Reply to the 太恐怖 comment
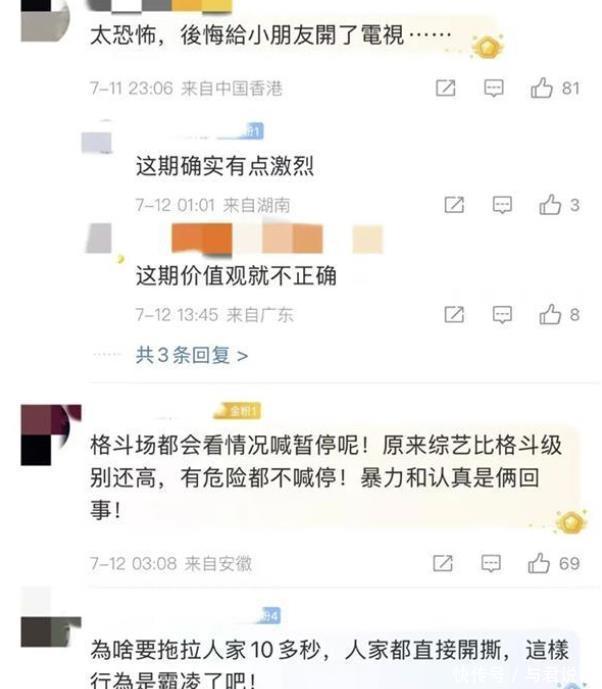The height and width of the screenshot is (689, 602). (494, 88)
